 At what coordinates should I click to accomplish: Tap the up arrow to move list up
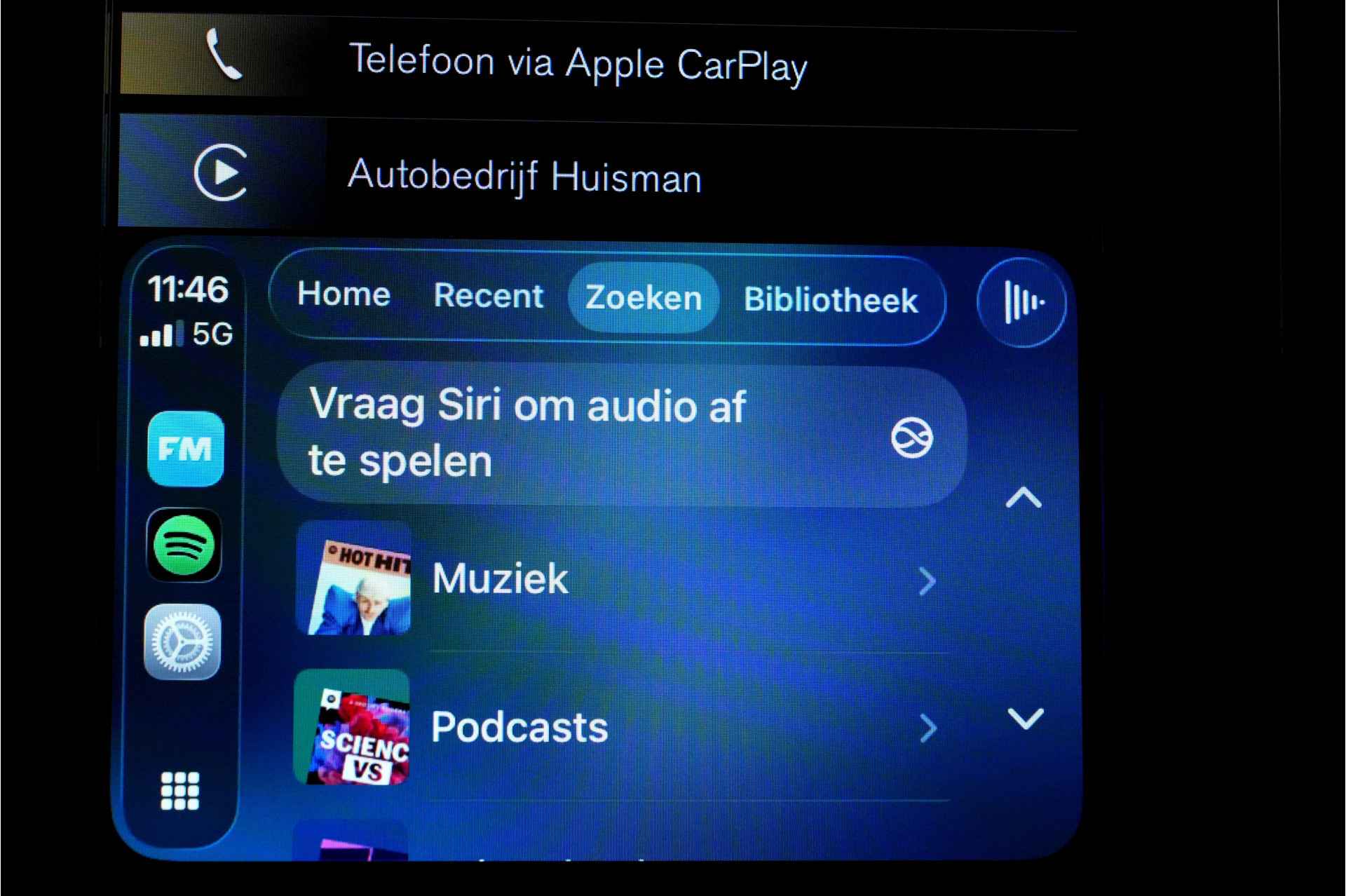[1024, 498]
